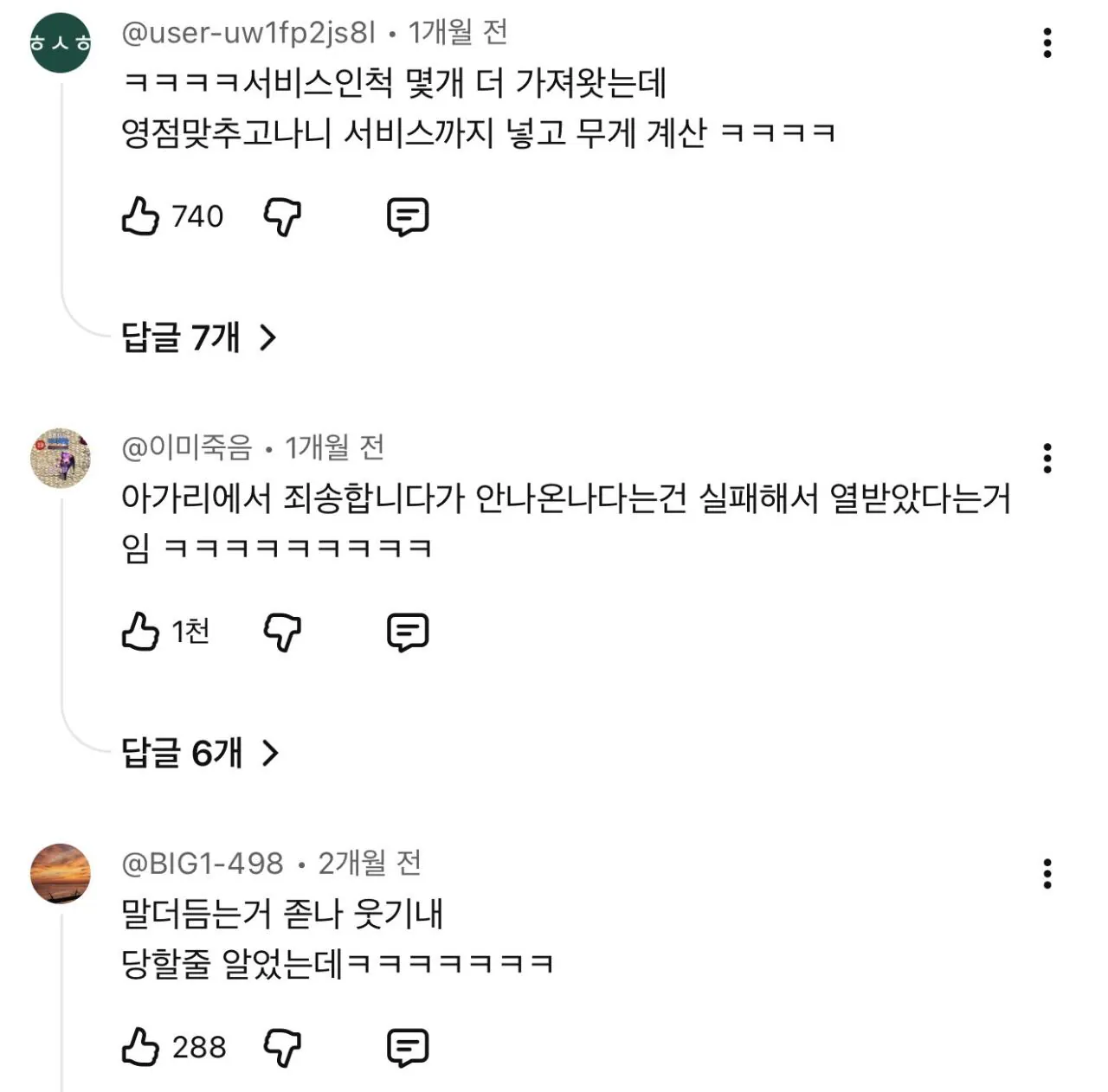
Task: Open overflow menu for @BIG1-498's comment
Action: (1047, 873)
